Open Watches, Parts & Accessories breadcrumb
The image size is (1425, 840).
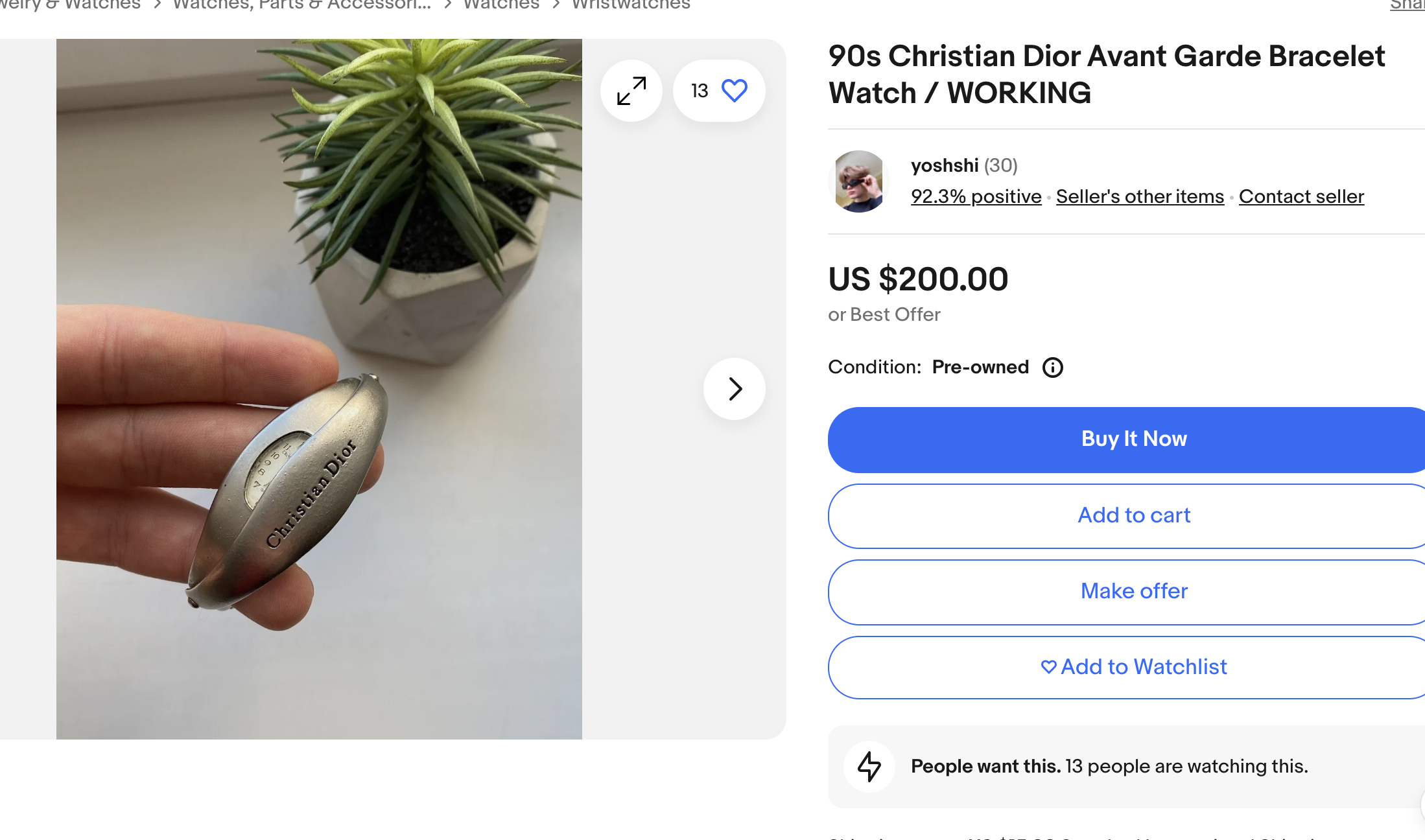[301, 5]
